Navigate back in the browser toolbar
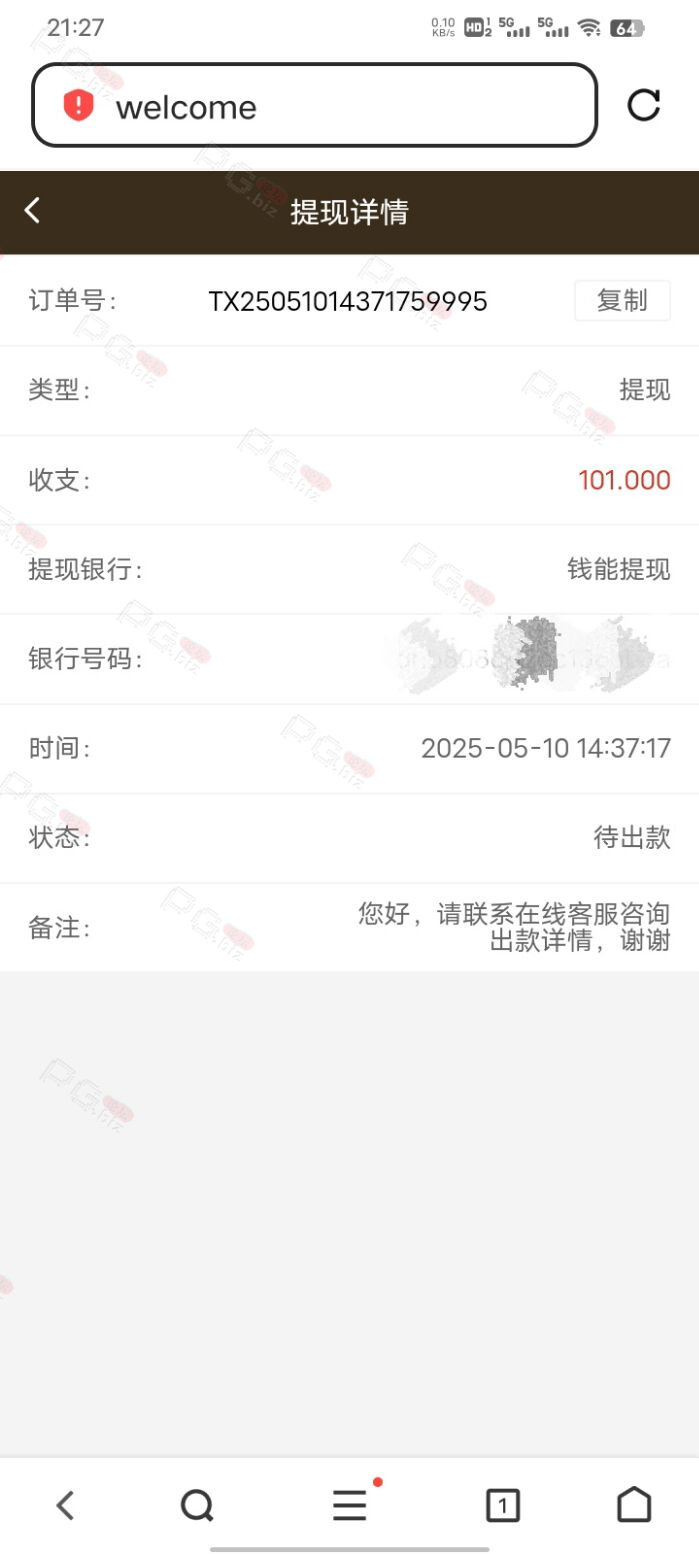The width and height of the screenshot is (699, 1554). tap(65, 1504)
